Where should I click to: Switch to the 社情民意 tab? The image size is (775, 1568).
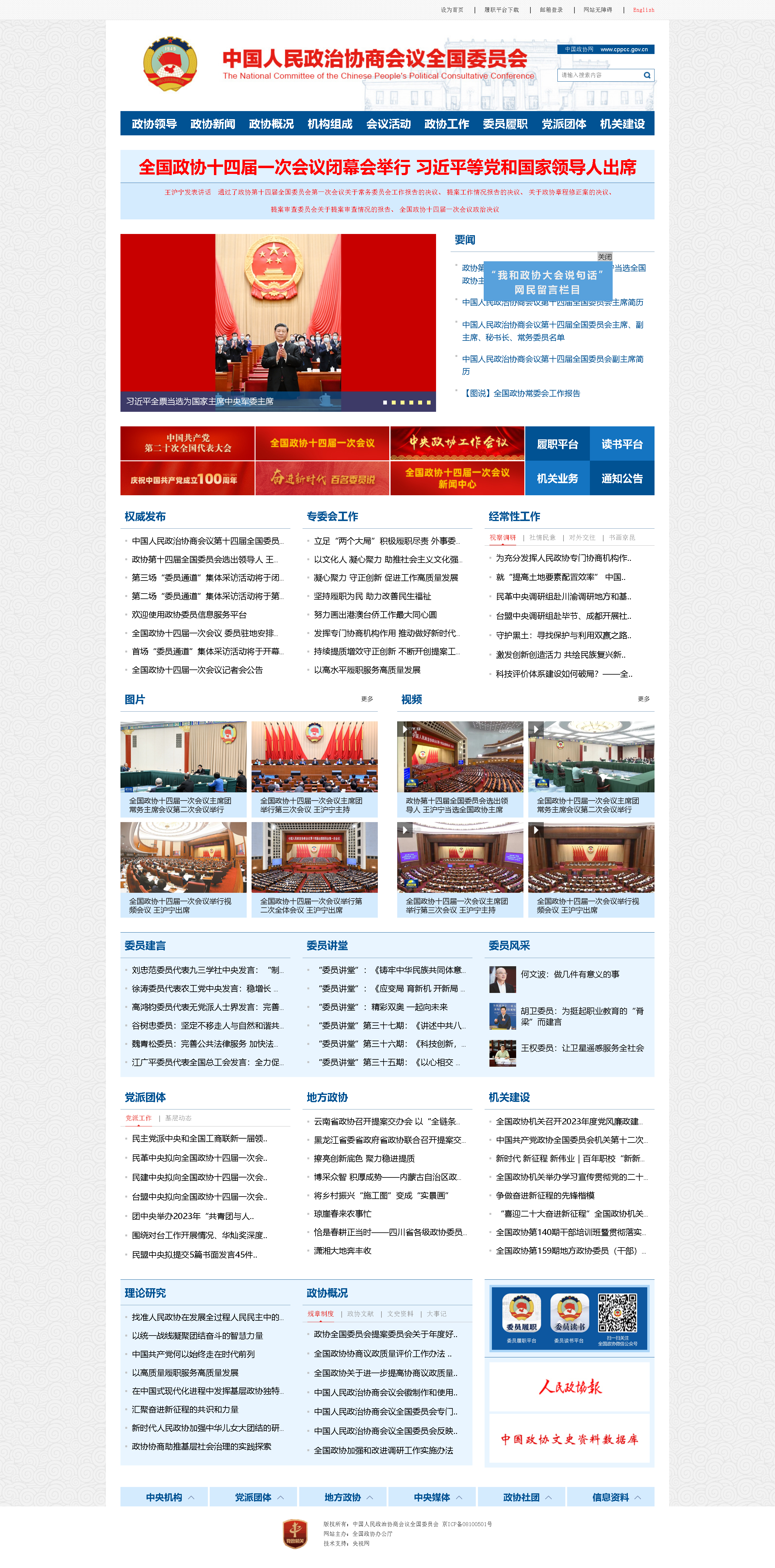pos(542,537)
